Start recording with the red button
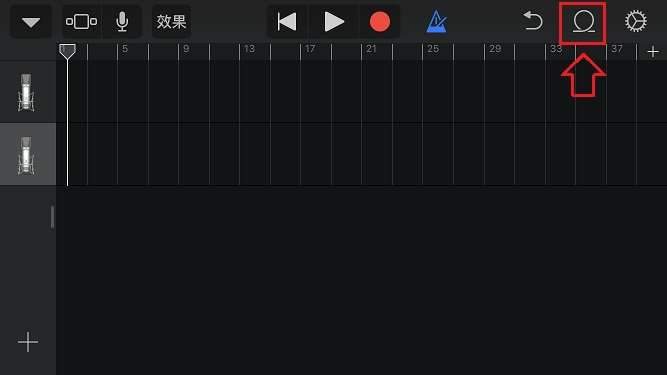The height and width of the screenshot is (375, 667). 379,22
